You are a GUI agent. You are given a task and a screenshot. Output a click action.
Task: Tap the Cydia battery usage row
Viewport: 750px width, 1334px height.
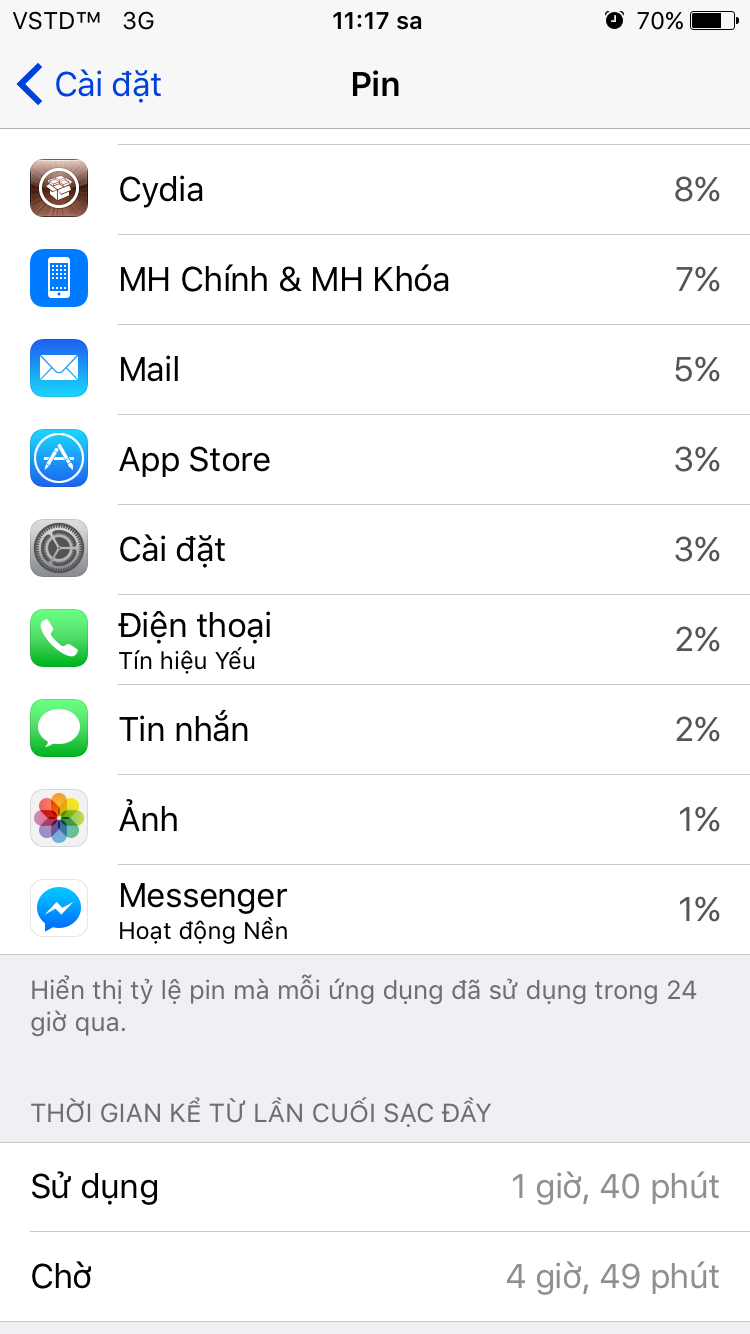[375, 189]
